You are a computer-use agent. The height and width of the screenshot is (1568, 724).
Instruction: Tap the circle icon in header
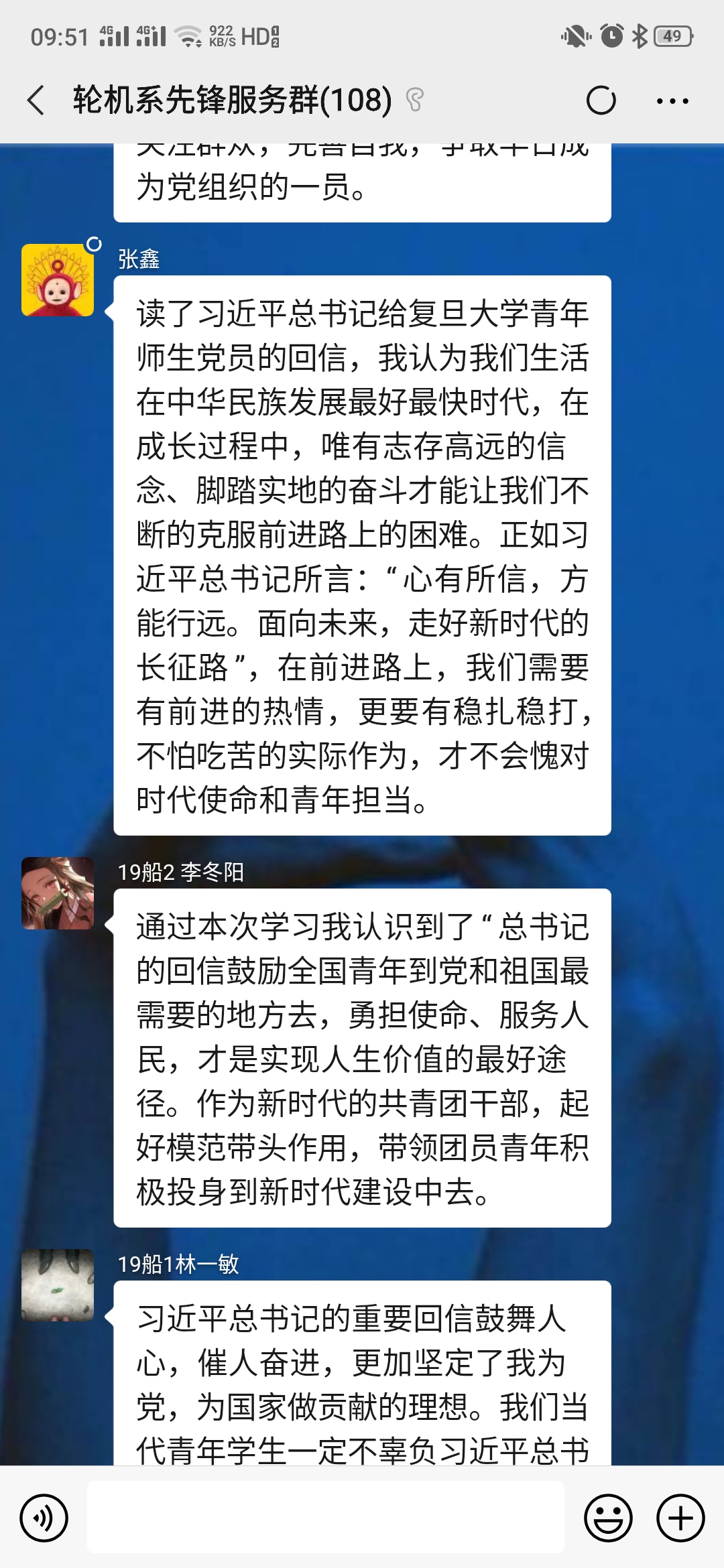(601, 101)
